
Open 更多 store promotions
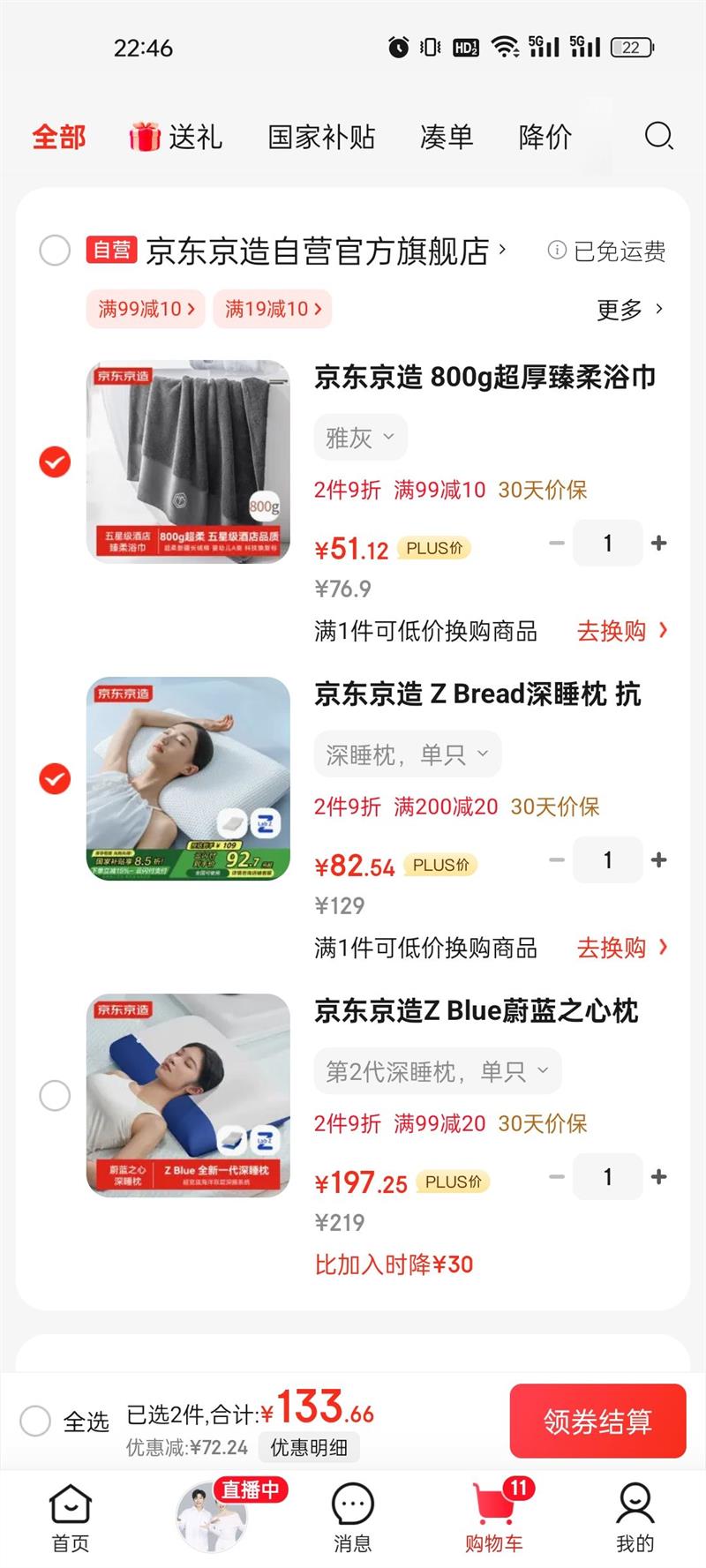coord(629,309)
